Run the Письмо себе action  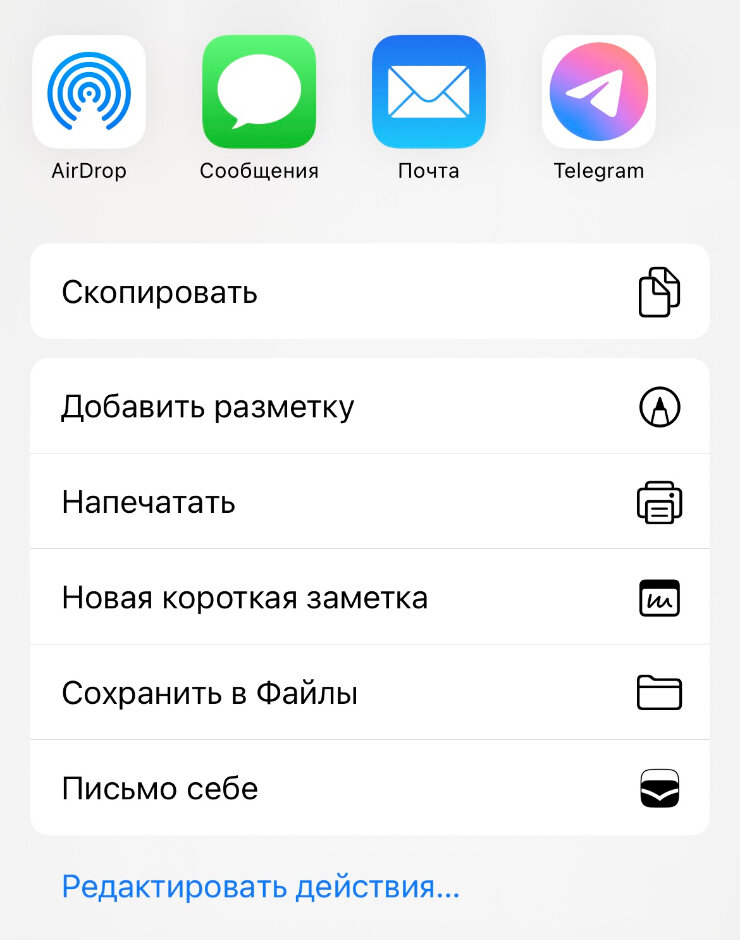click(370, 788)
